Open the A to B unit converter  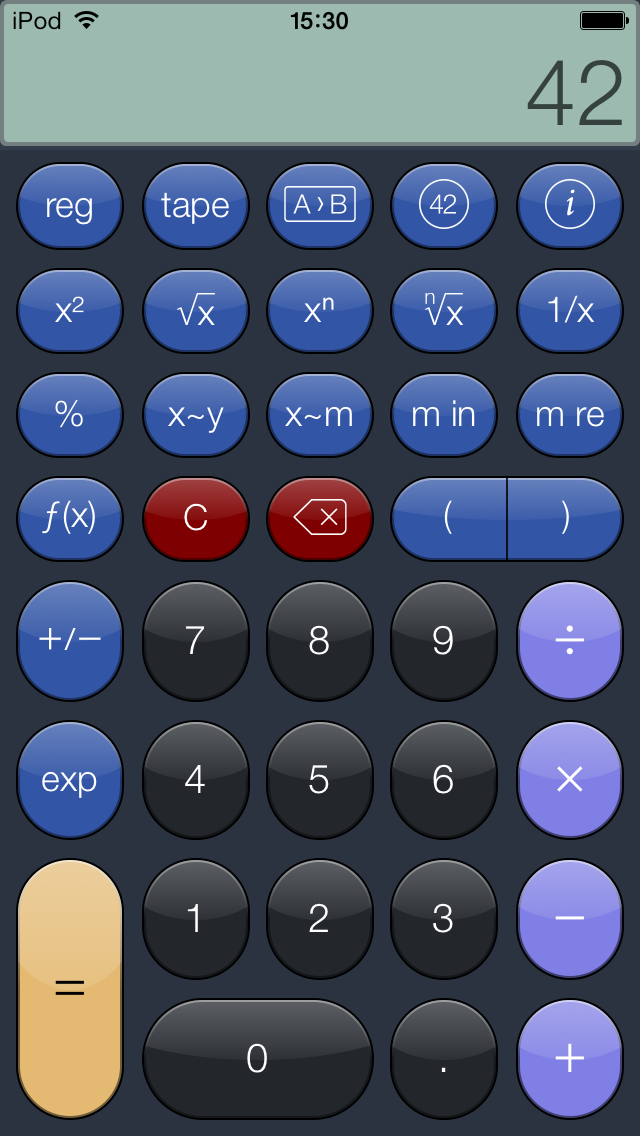pos(319,206)
